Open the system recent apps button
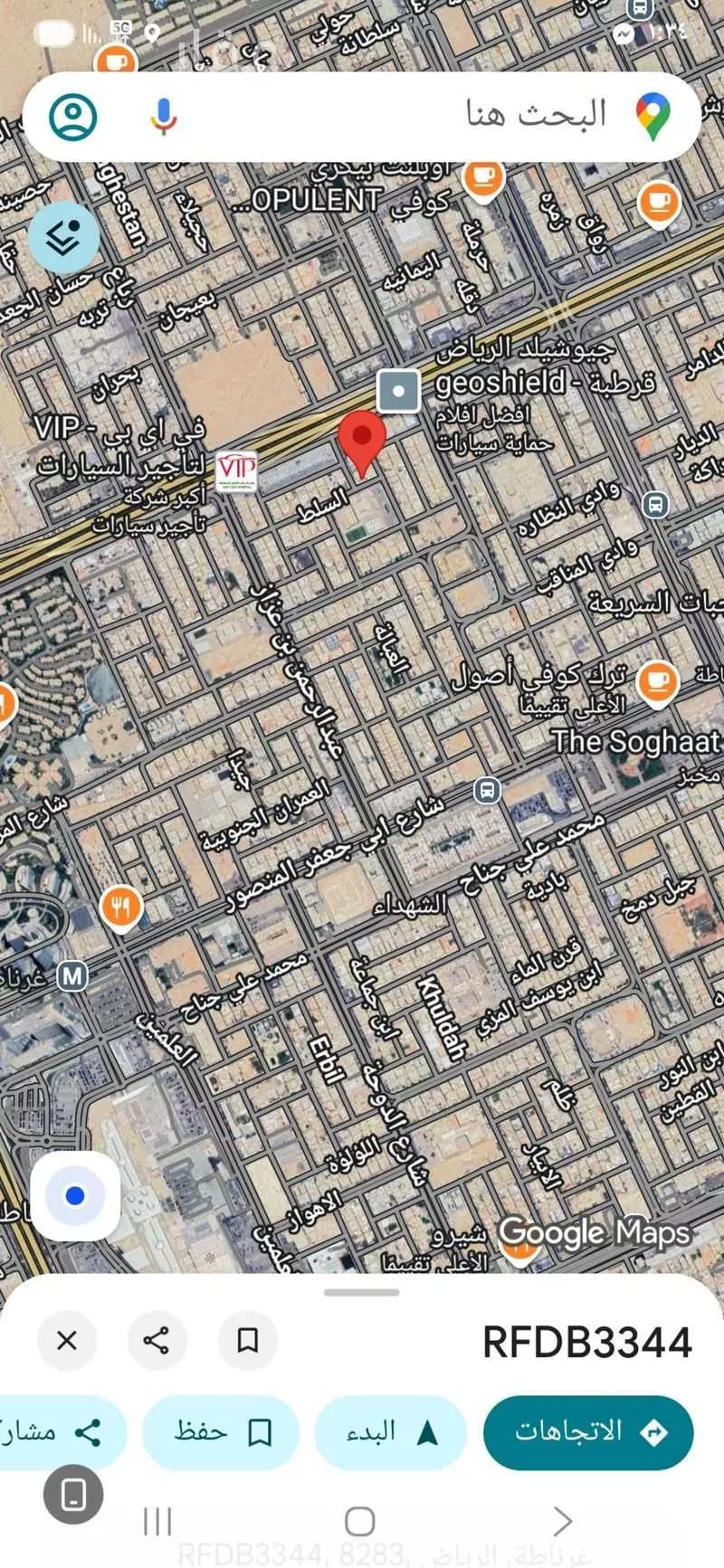Viewport: 724px width, 1568px height. [x=157, y=1521]
